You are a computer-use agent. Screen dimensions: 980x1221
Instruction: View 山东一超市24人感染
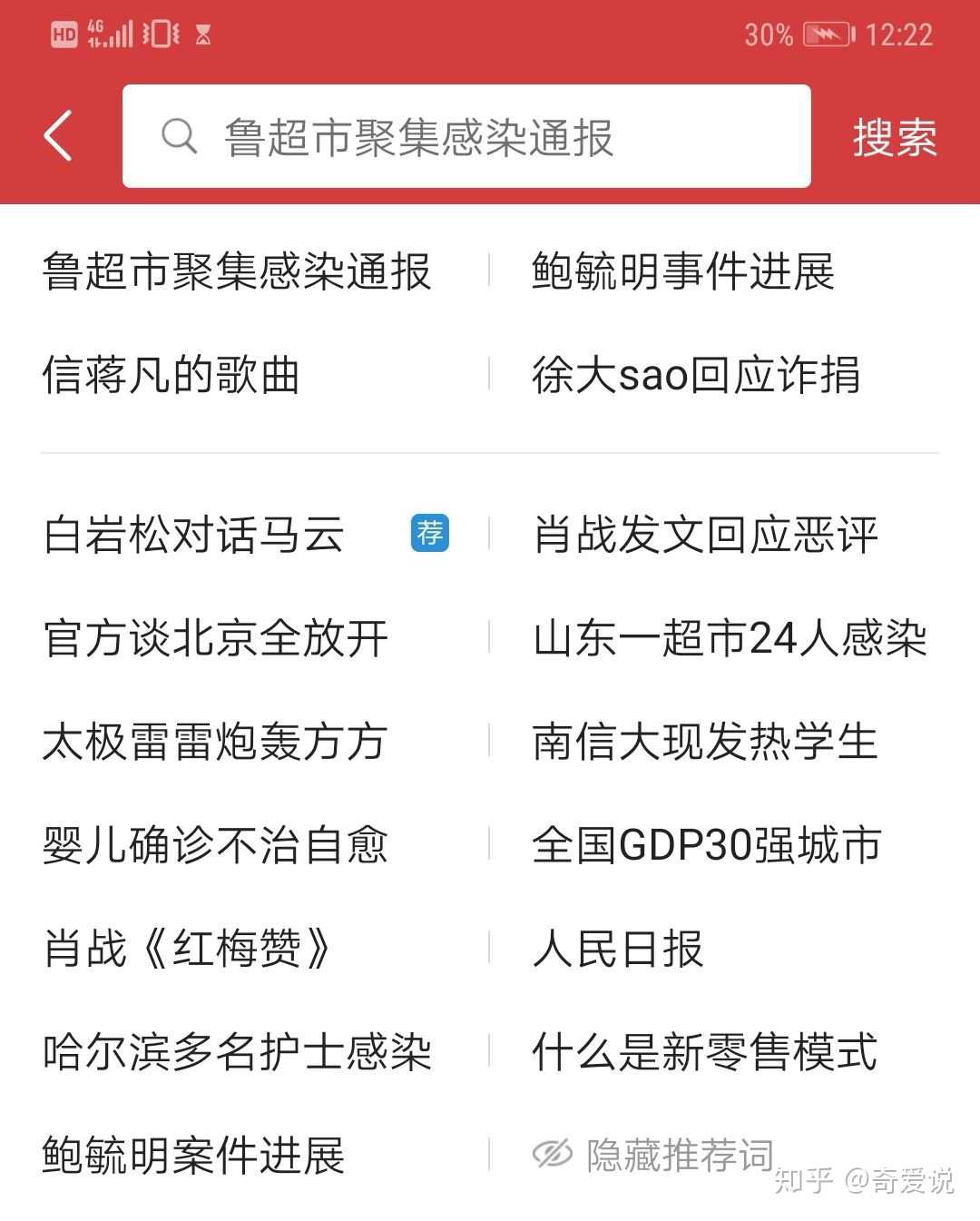(730, 638)
